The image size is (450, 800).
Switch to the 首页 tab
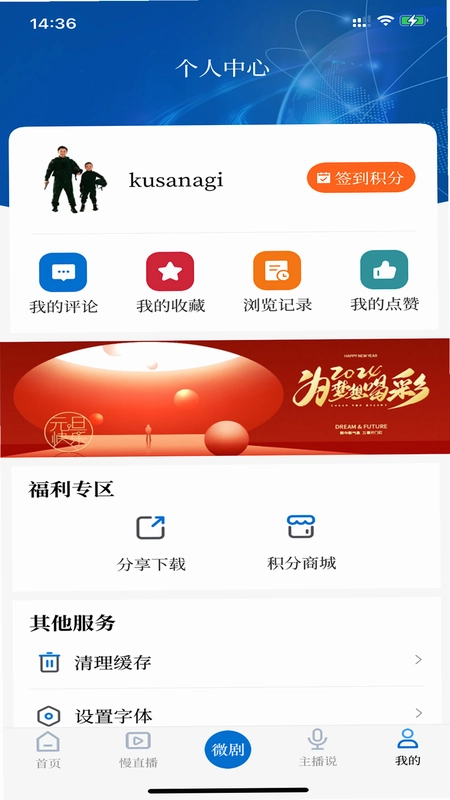(x=48, y=750)
